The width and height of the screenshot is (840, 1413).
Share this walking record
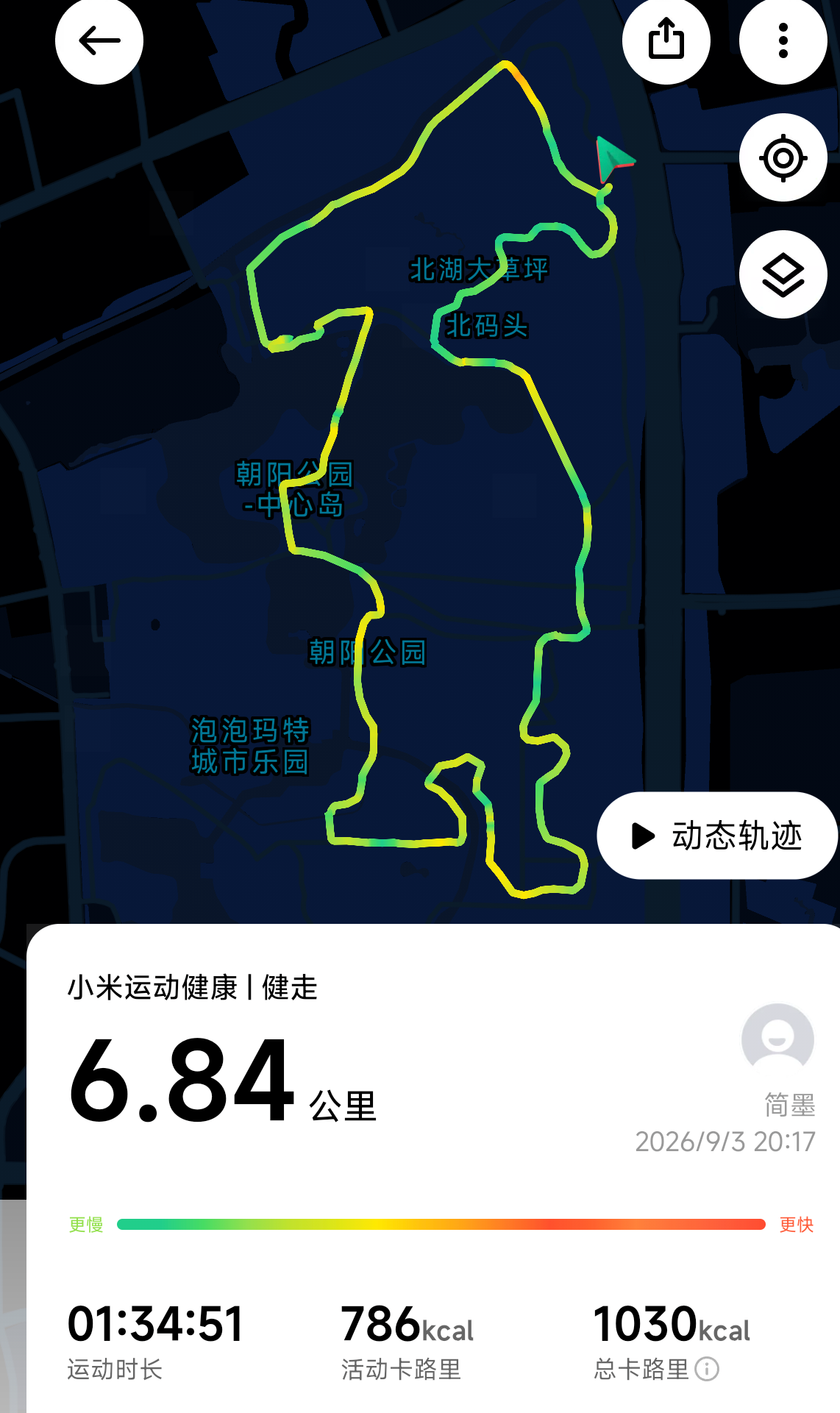[666, 40]
